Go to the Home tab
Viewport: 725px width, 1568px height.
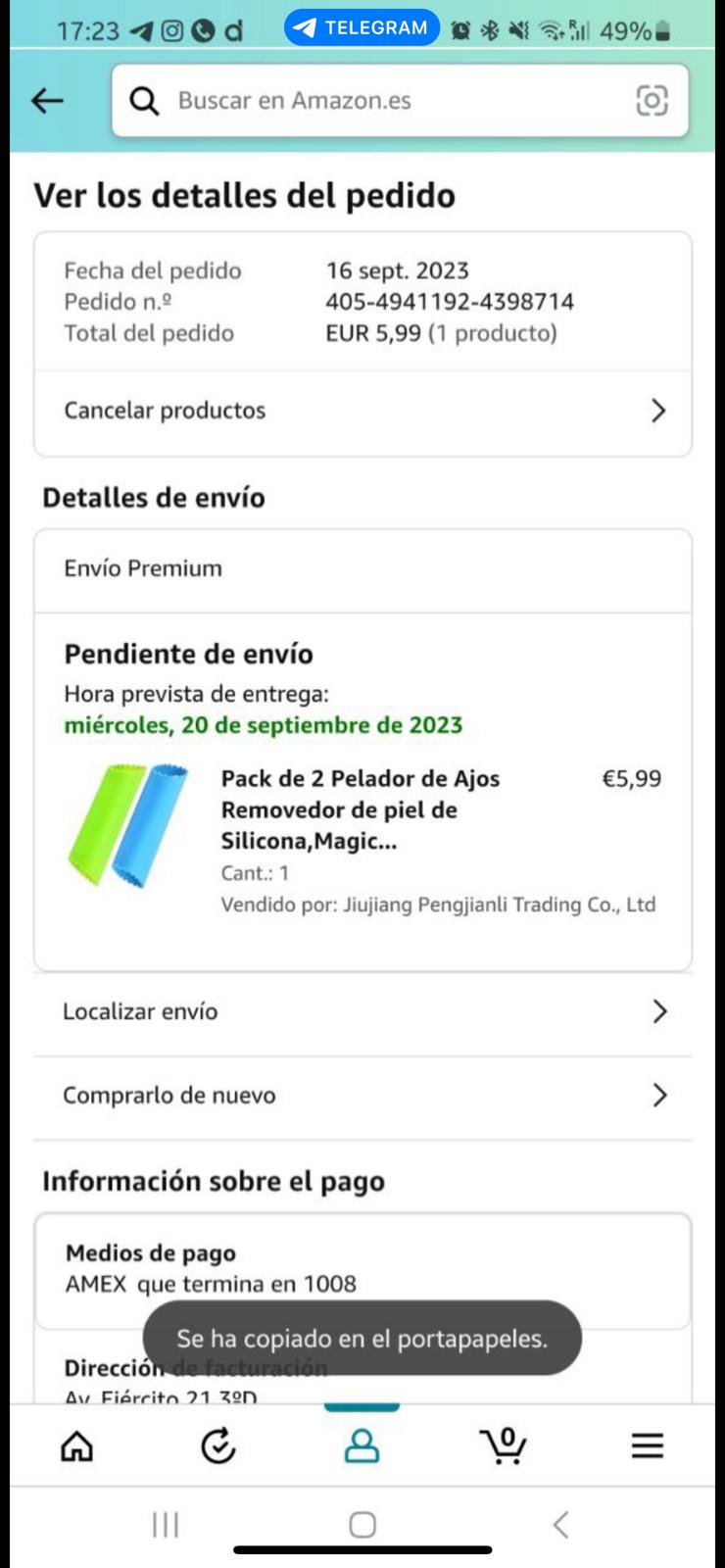point(77,1445)
